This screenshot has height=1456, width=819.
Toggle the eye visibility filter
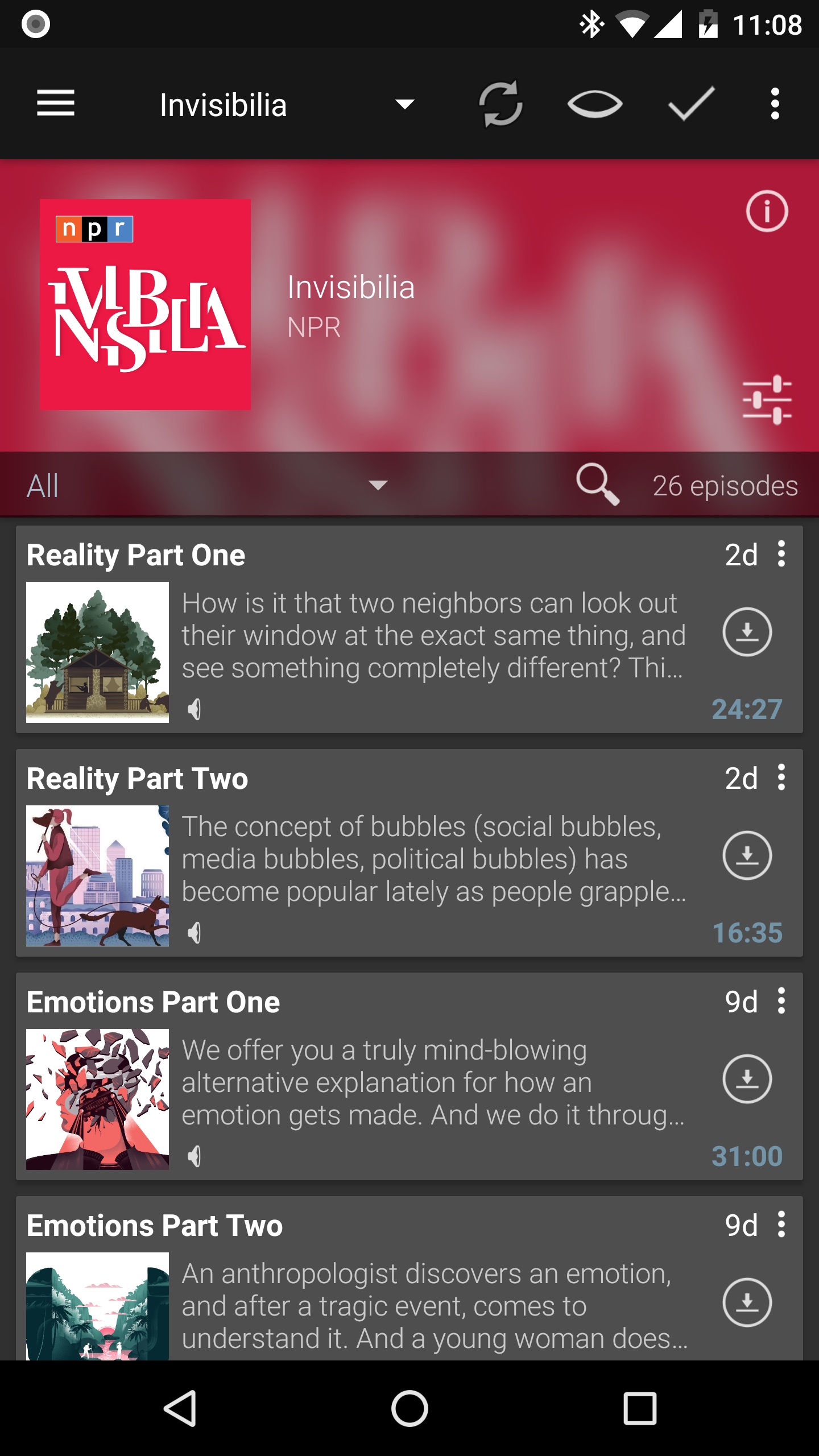coord(594,104)
